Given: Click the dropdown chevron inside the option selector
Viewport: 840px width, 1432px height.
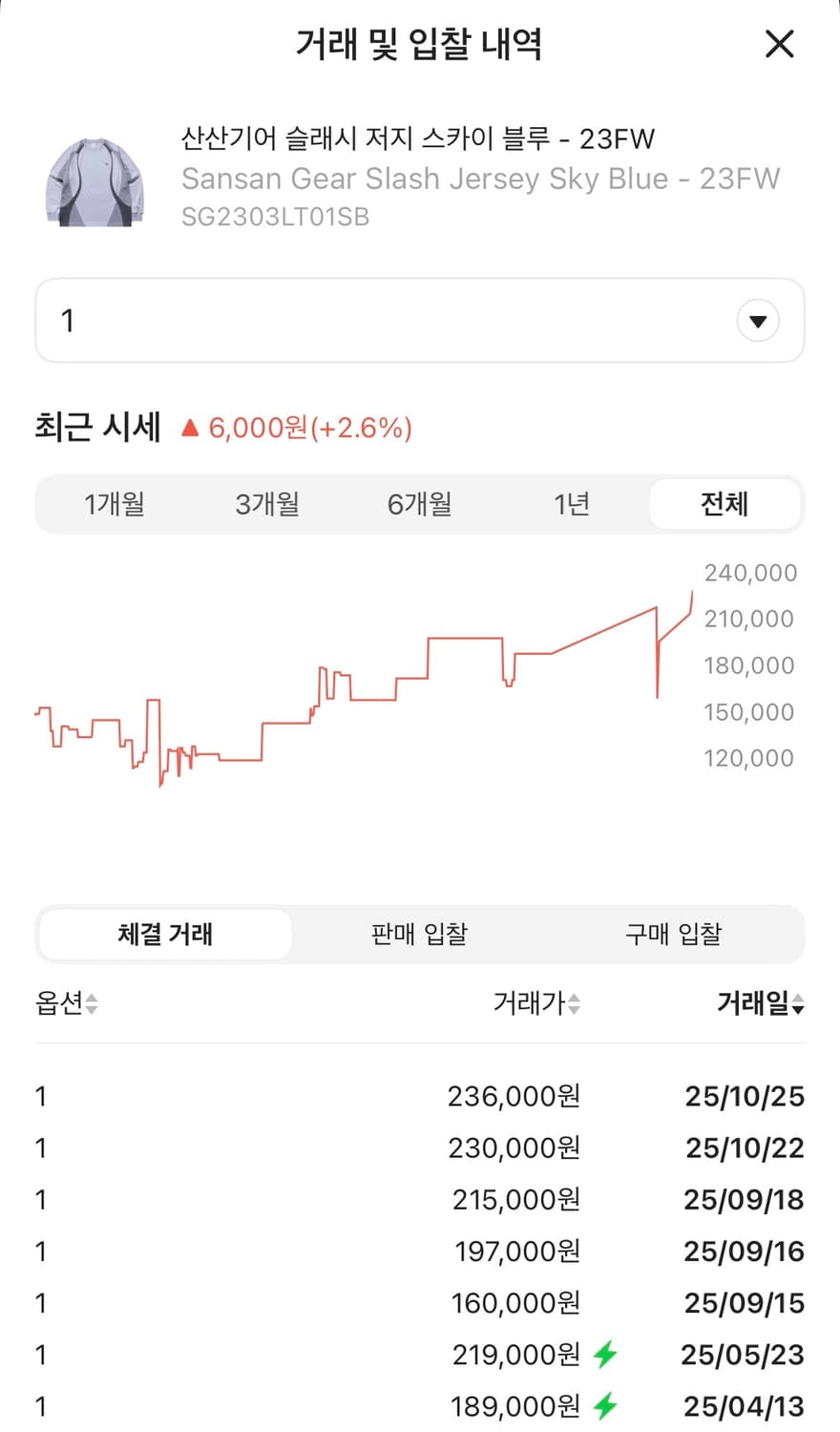Looking at the screenshot, I should 758,321.
